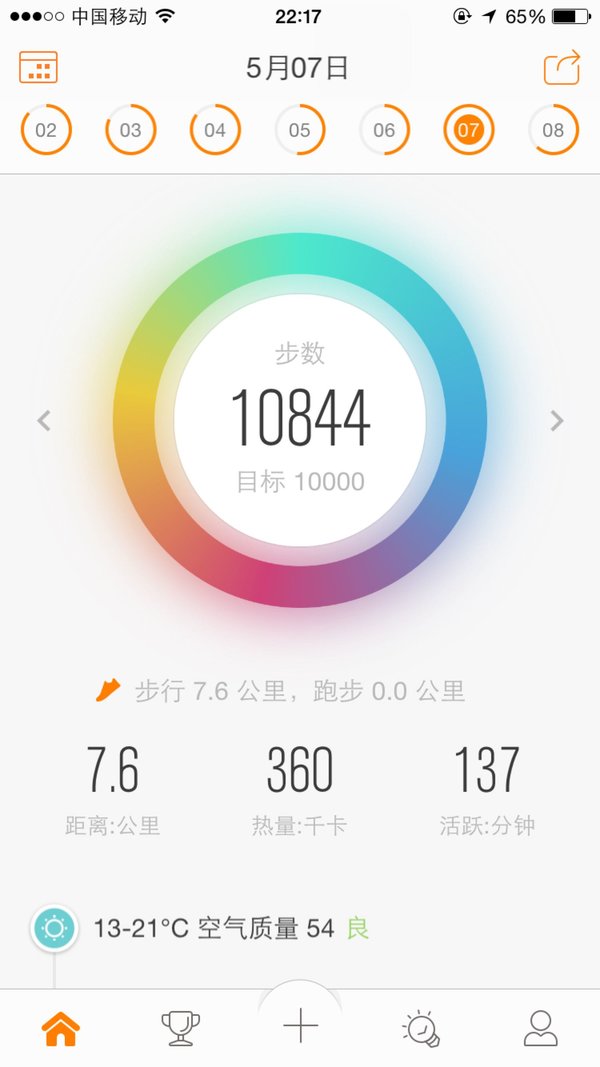Select day 06 in the date strip

click(x=384, y=130)
